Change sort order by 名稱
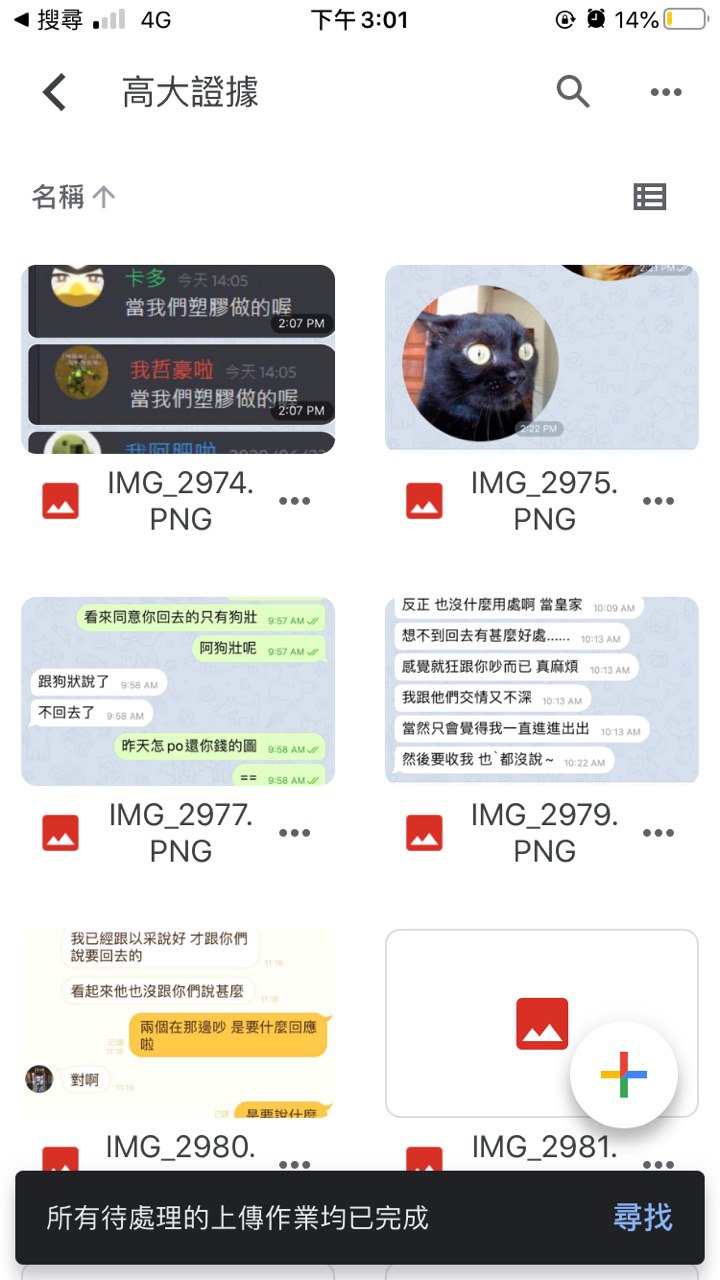Image resolution: width=720 pixels, height=1280 pixels. click(x=73, y=197)
